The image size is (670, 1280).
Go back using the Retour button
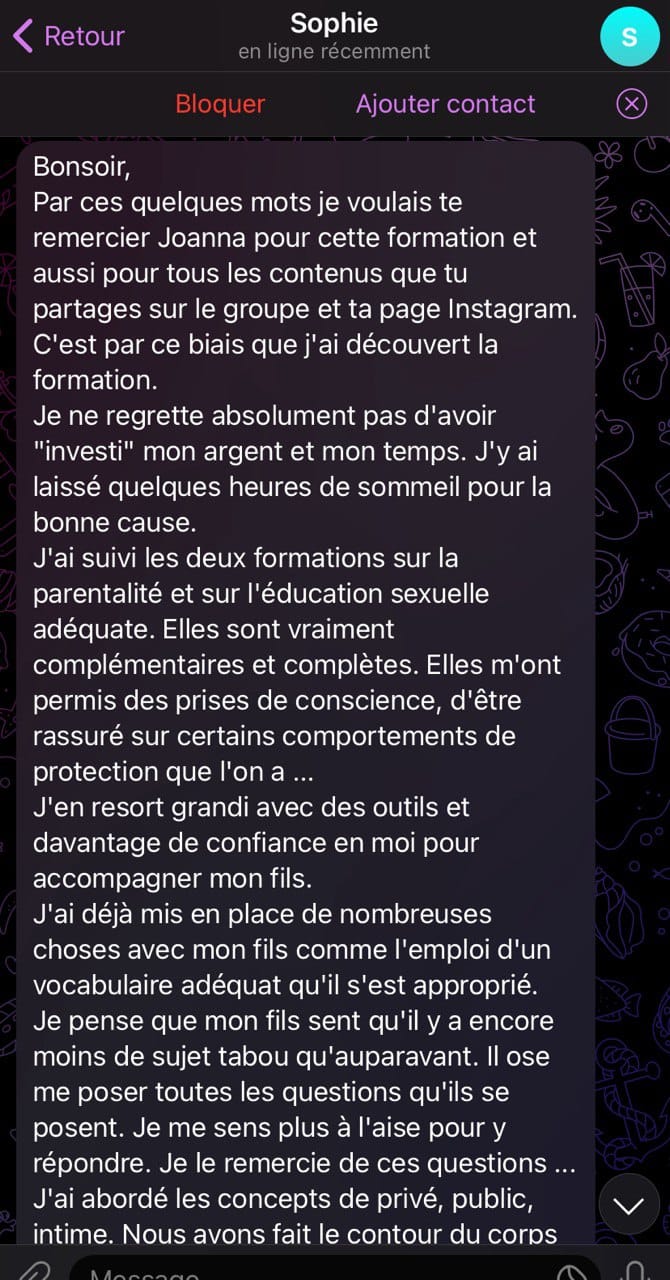point(68,36)
